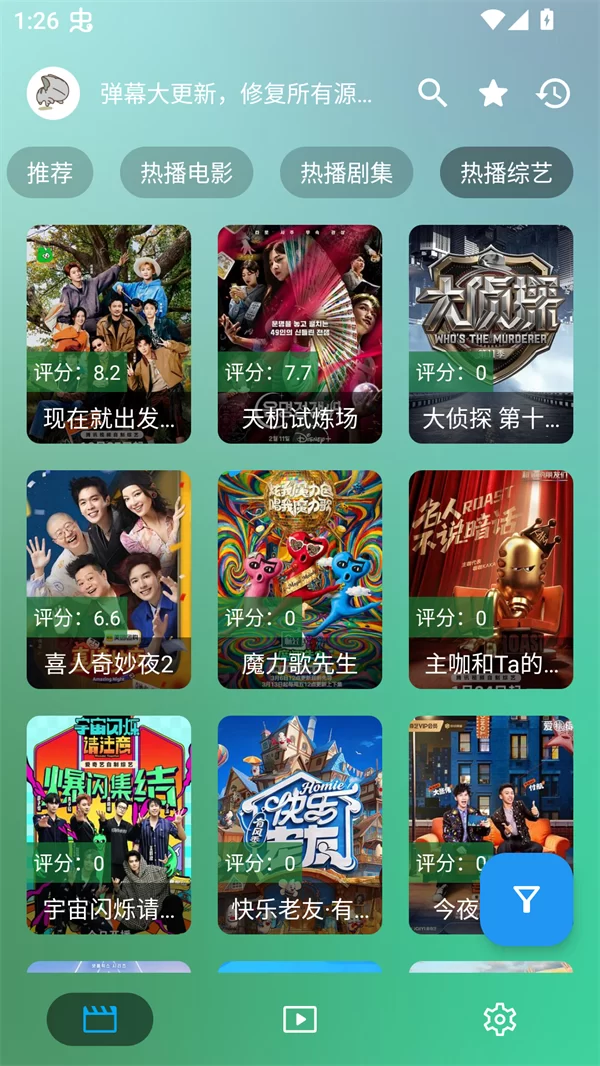The image size is (600, 1066).
Task: View watch history clock icon
Action: [x=553, y=94]
